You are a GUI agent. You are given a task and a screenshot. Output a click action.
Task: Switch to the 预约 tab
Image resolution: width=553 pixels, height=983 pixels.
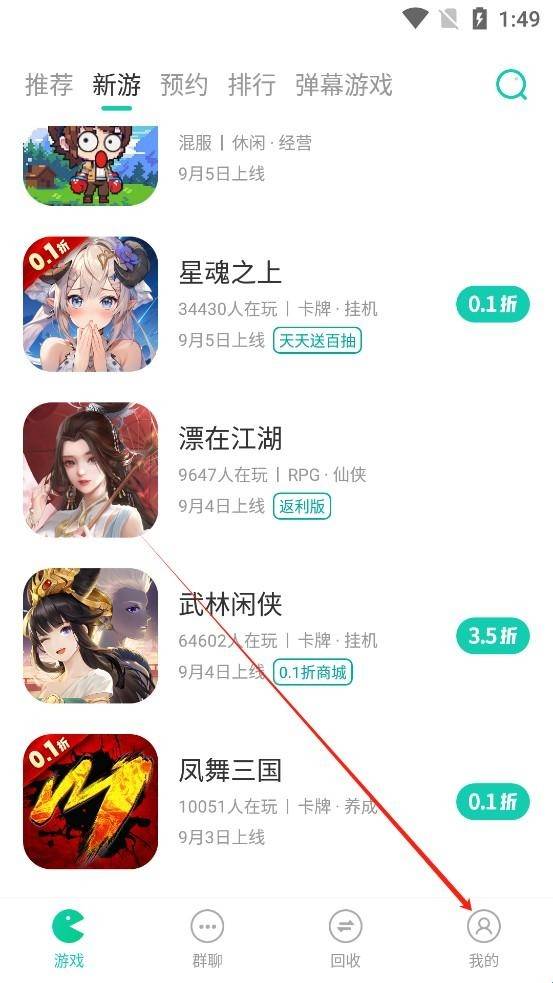click(184, 85)
